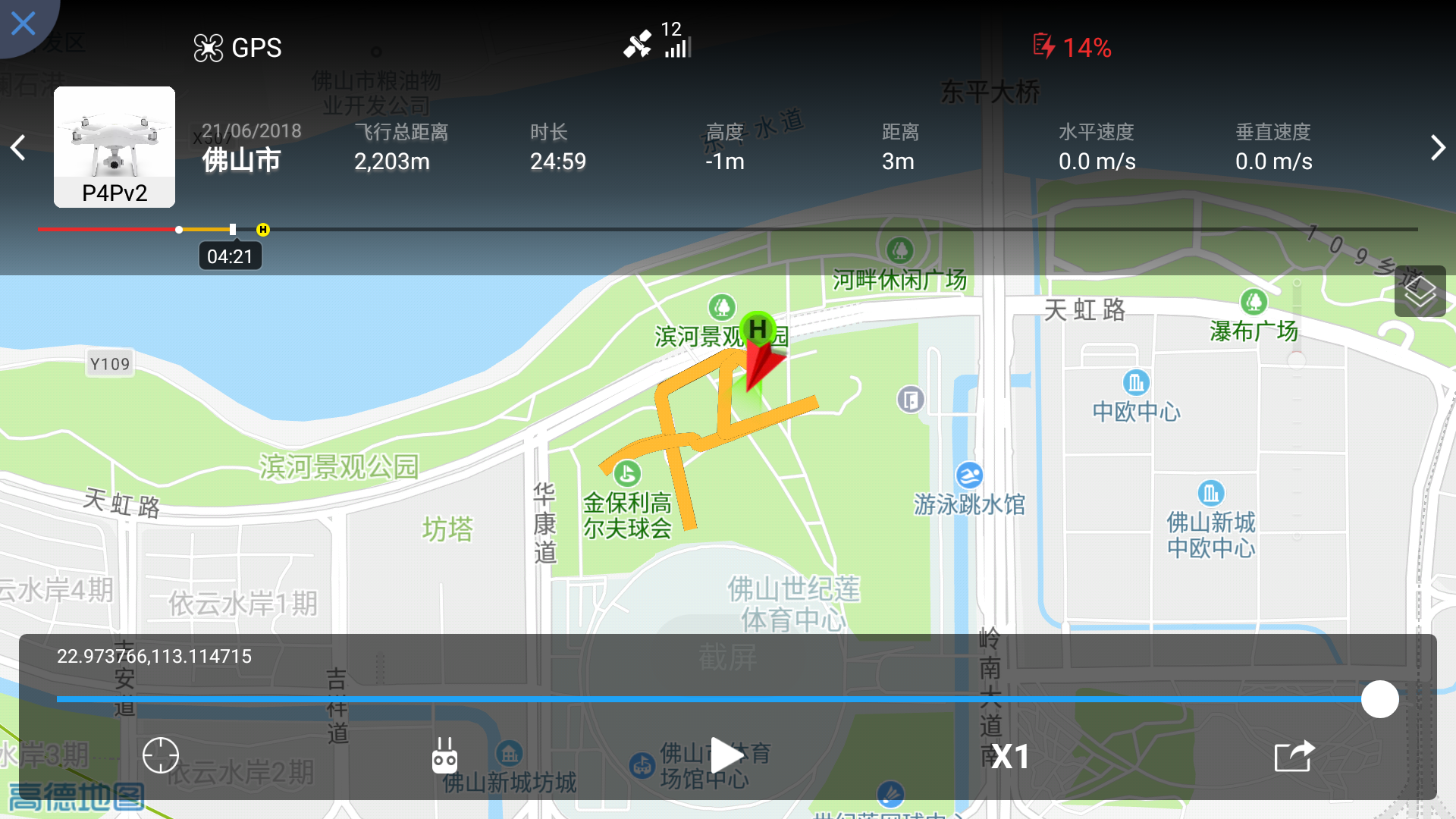
Task: Switch the map layer type
Action: (1420, 292)
